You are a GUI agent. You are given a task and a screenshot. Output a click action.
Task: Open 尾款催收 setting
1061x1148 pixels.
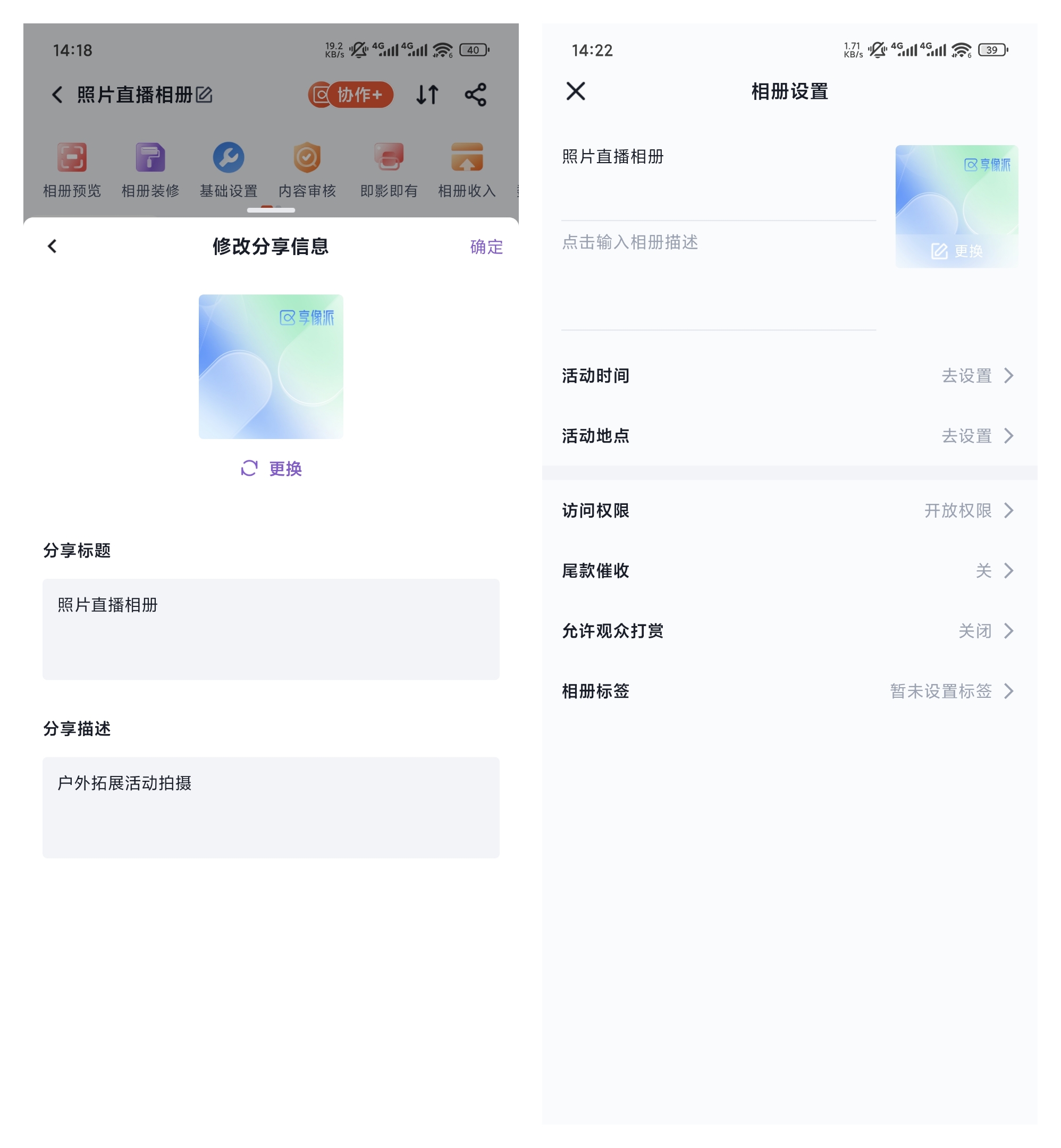[789, 571]
